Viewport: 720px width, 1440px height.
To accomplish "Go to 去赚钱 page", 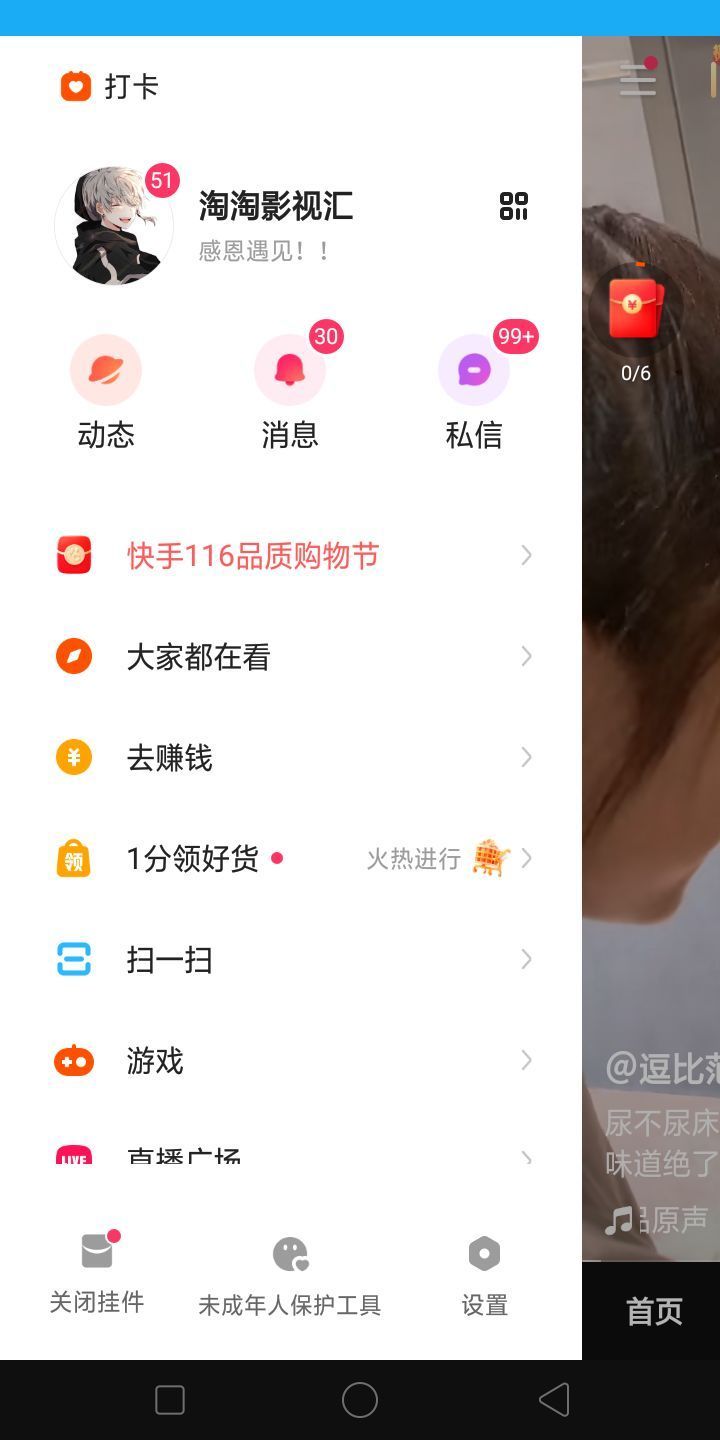I will pyautogui.click(x=290, y=758).
